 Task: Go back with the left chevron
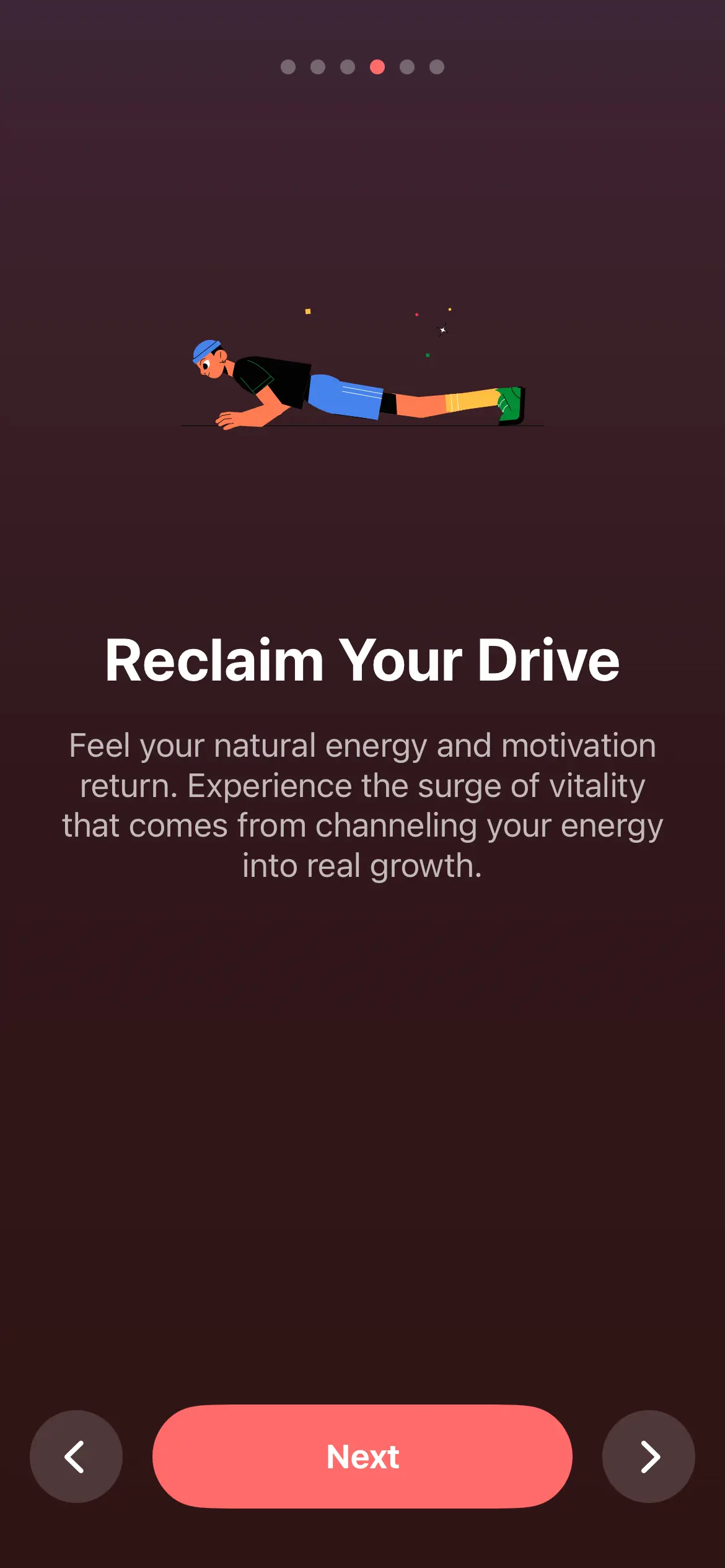point(76,1456)
